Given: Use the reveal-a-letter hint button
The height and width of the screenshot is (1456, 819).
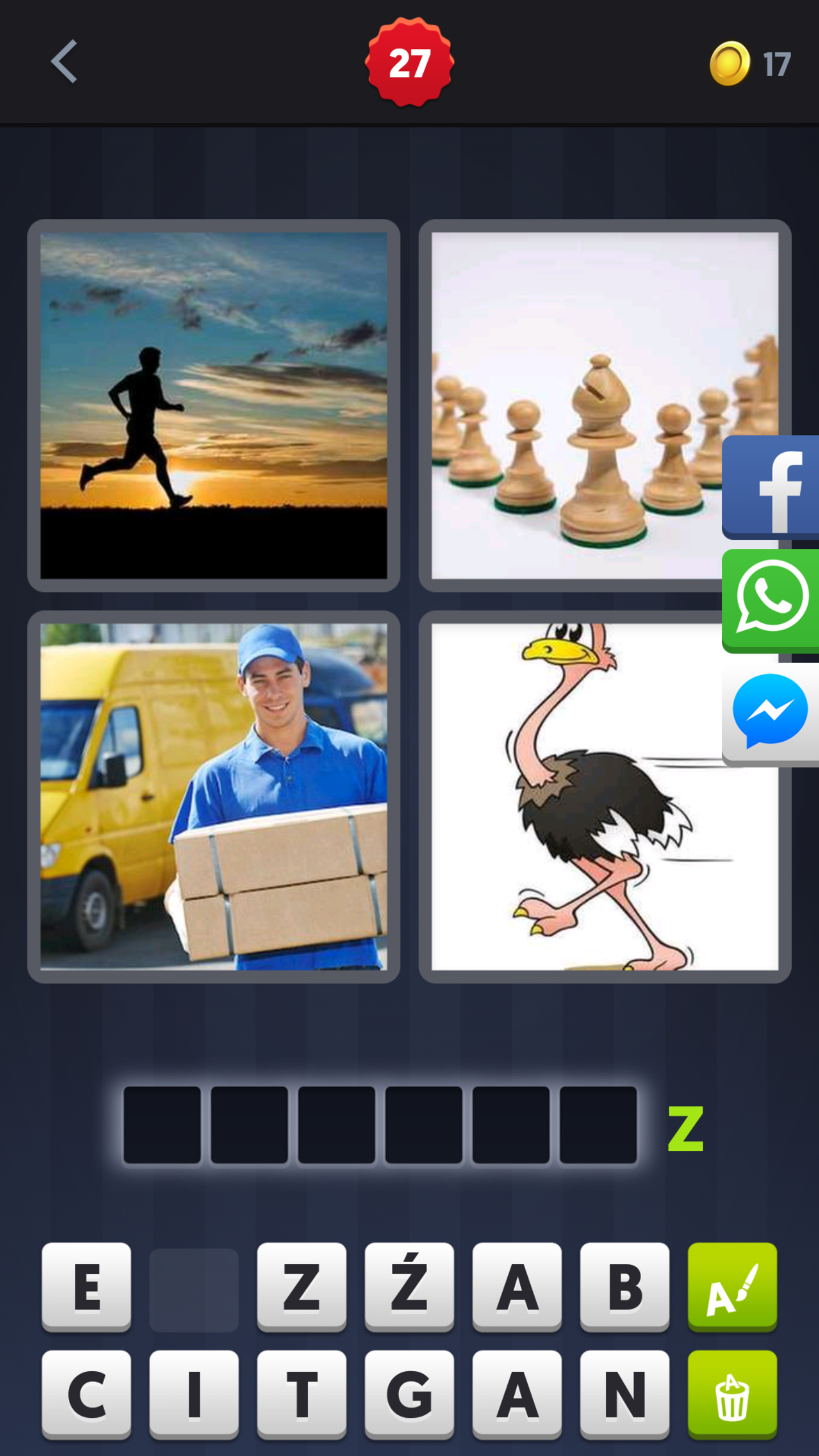Looking at the screenshot, I should click(x=733, y=1287).
